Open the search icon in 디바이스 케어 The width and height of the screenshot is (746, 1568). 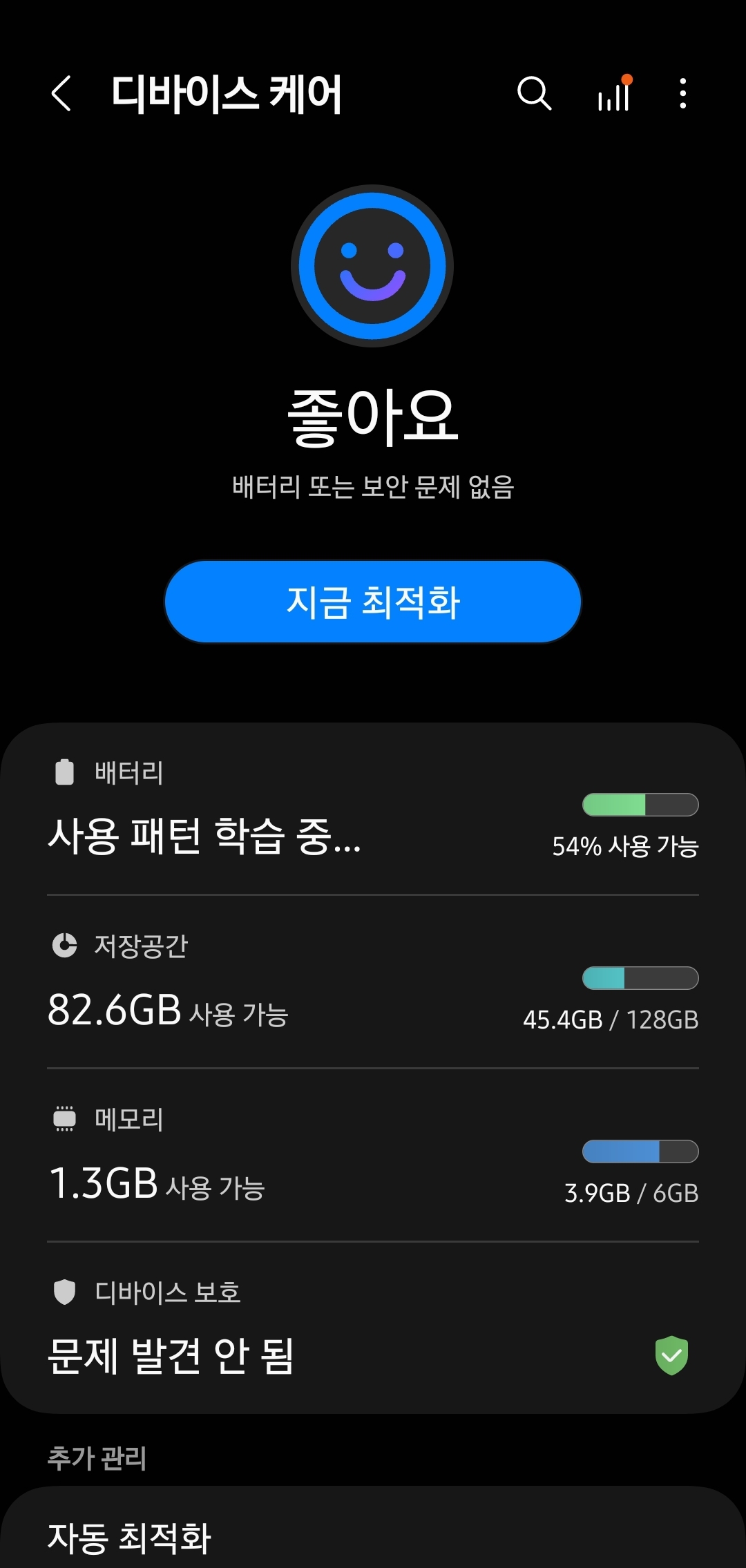click(x=533, y=95)
